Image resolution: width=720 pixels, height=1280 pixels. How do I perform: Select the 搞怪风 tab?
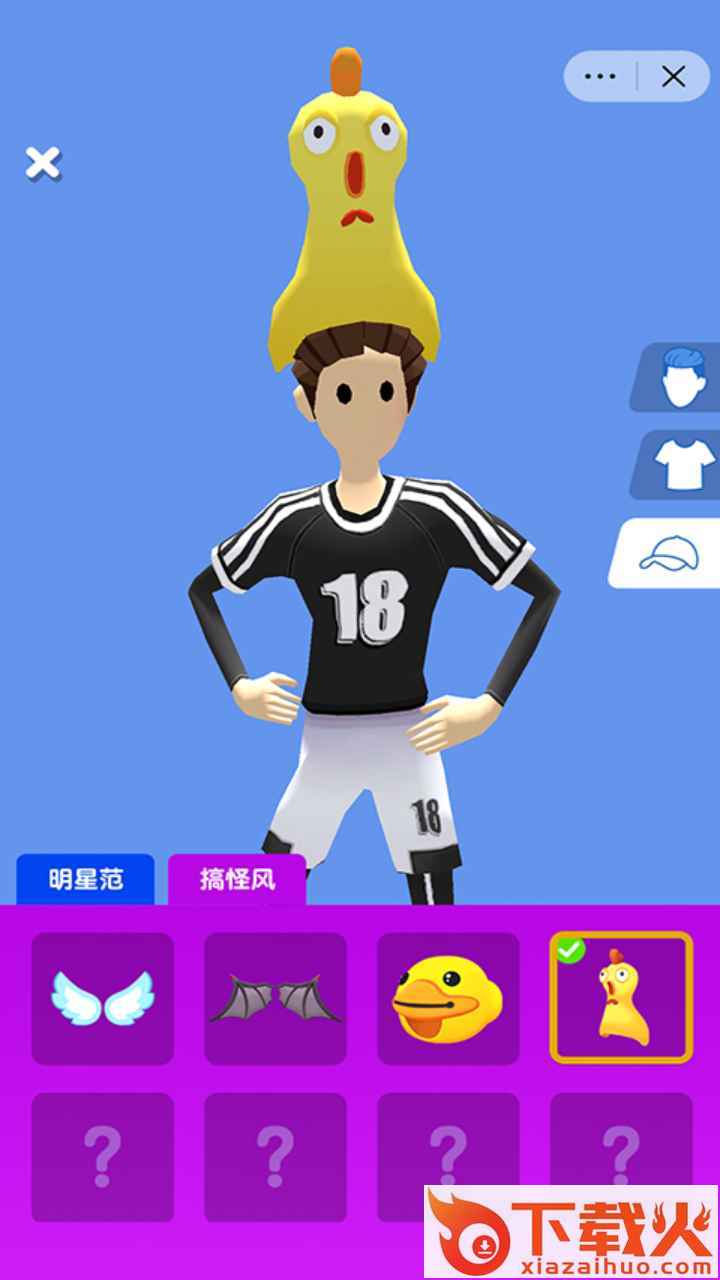click(237, 879)
